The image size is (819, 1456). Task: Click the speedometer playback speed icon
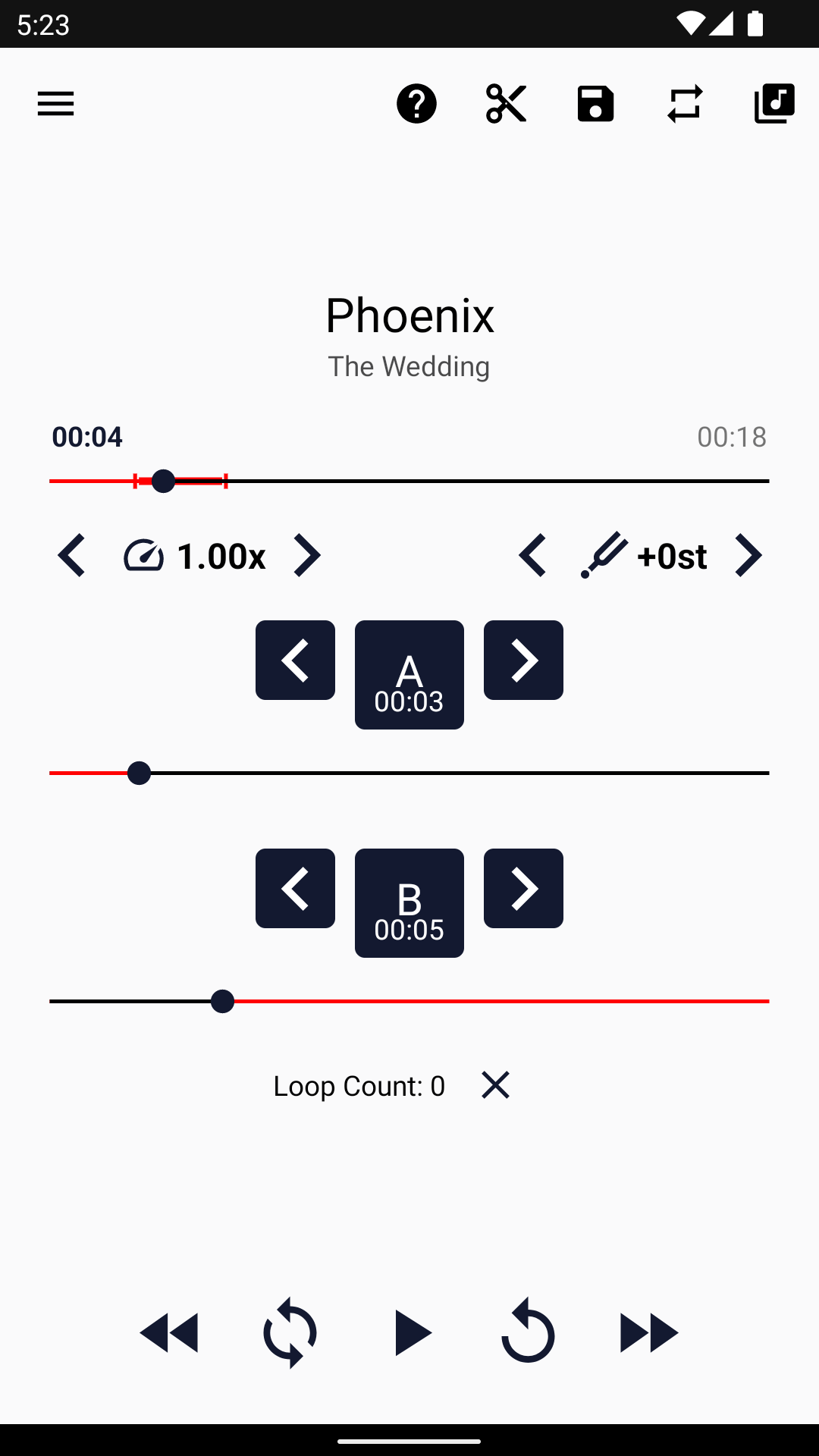pos(145,555)
